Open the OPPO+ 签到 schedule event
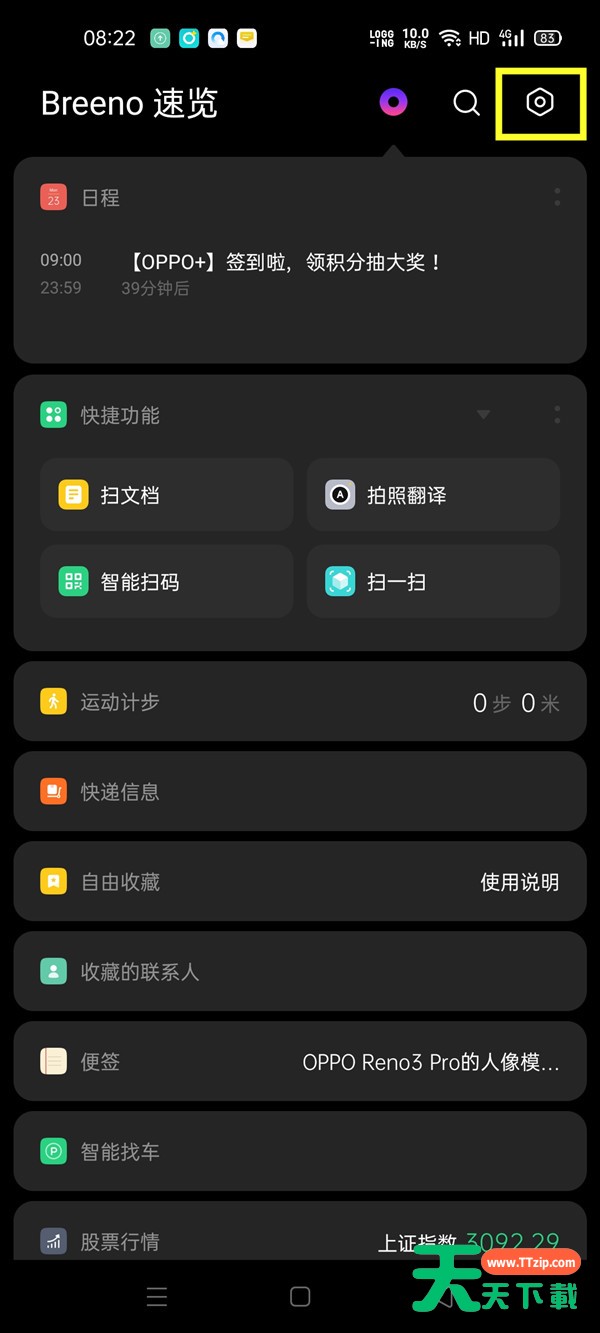600x1333 pixels. click(x=285, y=263)
